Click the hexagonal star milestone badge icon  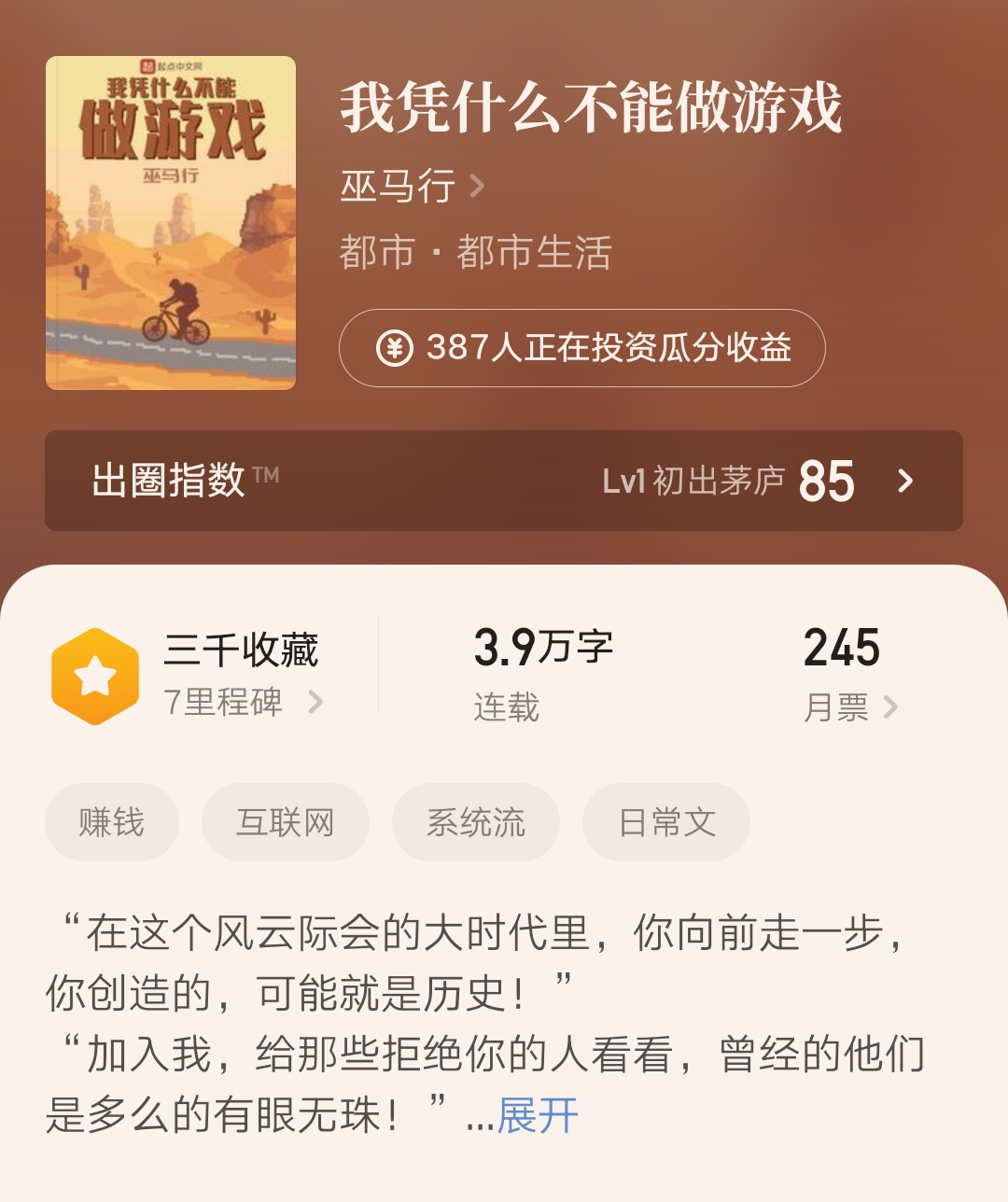point(93,675)
